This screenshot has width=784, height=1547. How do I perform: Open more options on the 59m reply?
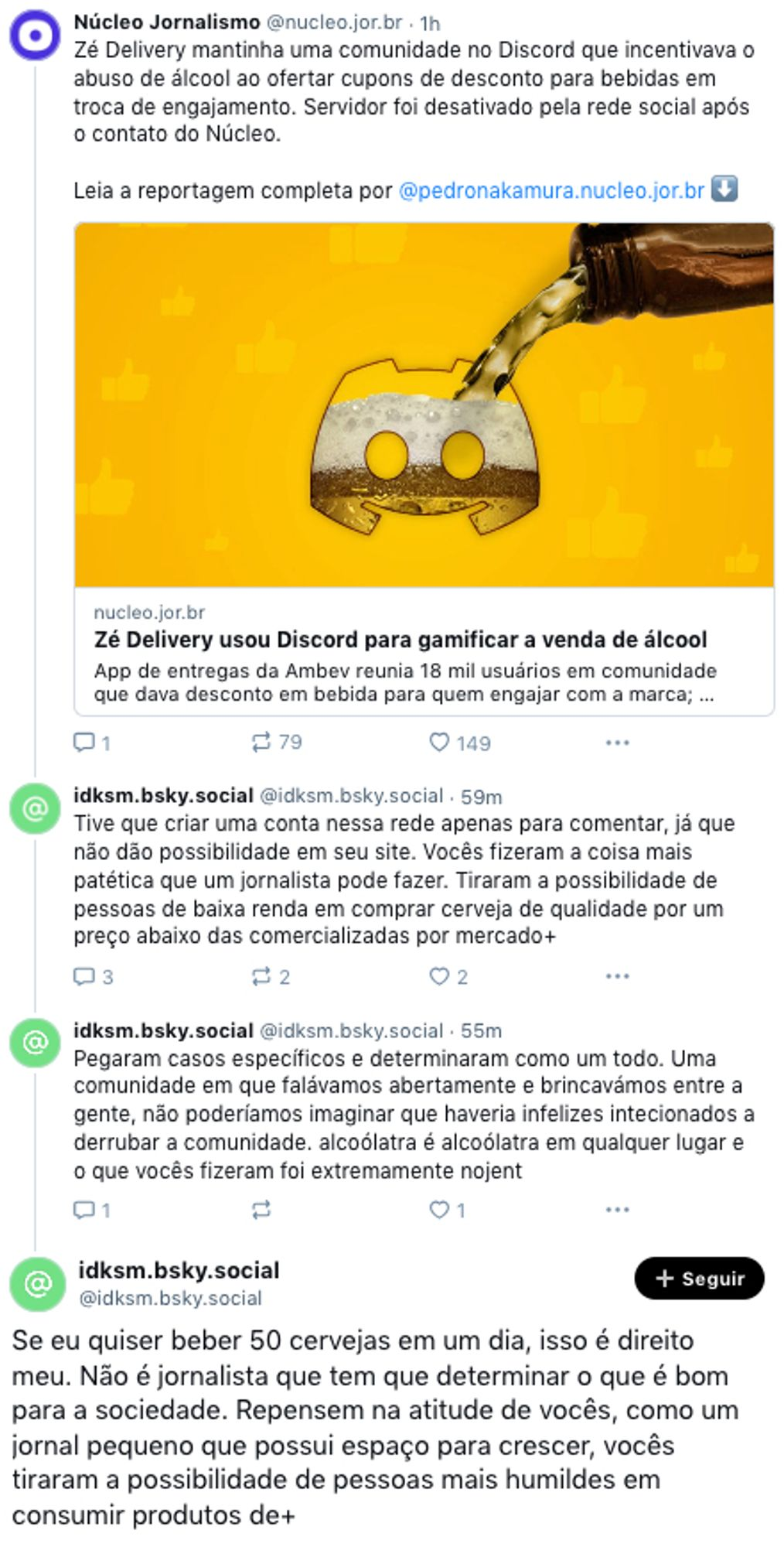[617, 976]
